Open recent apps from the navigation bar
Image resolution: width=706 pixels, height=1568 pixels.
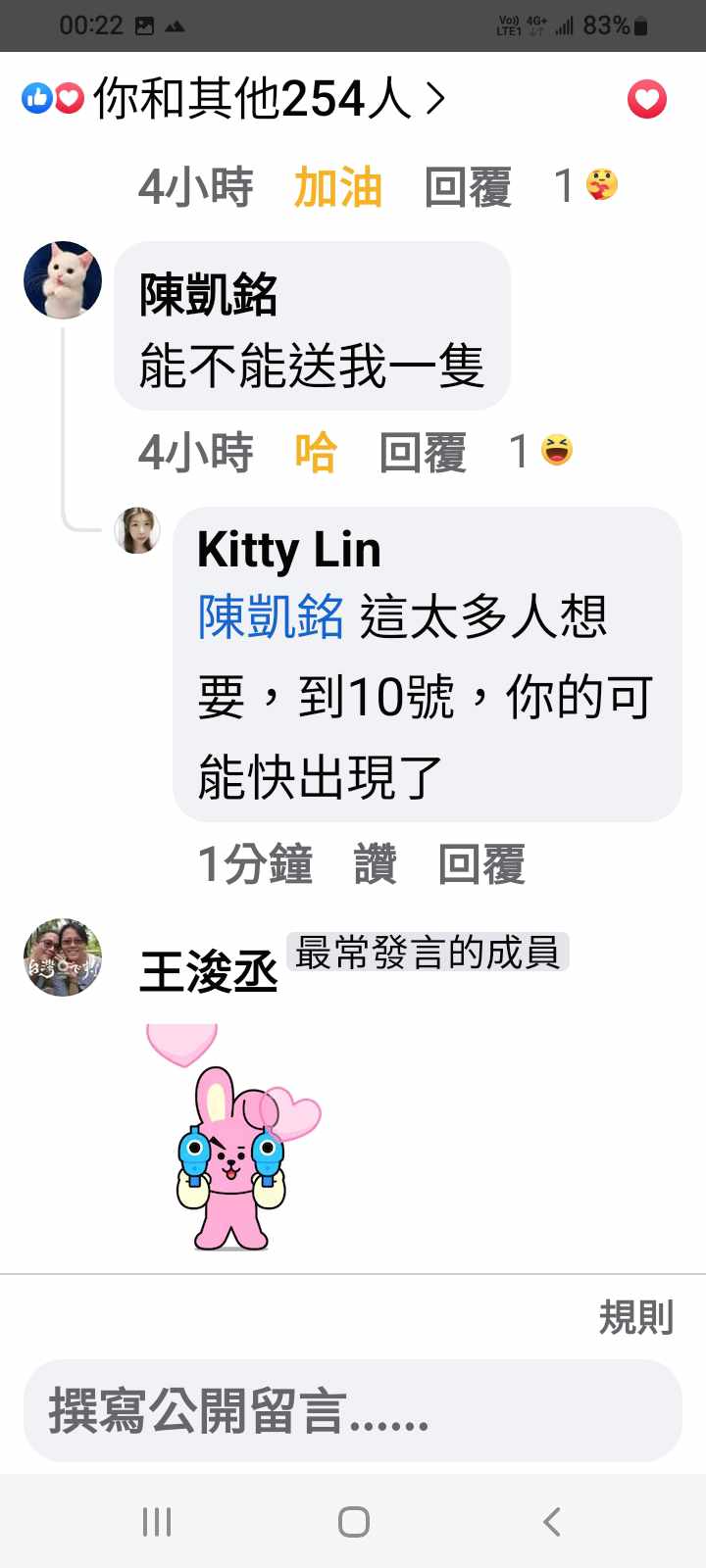[157, 1522]
